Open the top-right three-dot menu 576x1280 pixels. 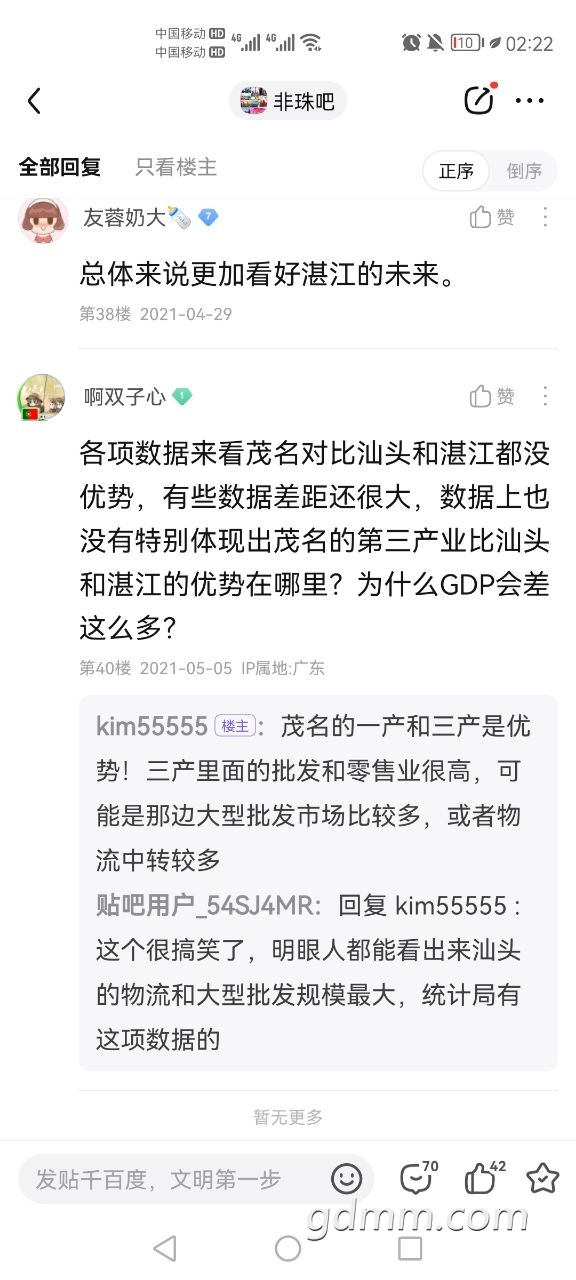(x=530, y=101)
